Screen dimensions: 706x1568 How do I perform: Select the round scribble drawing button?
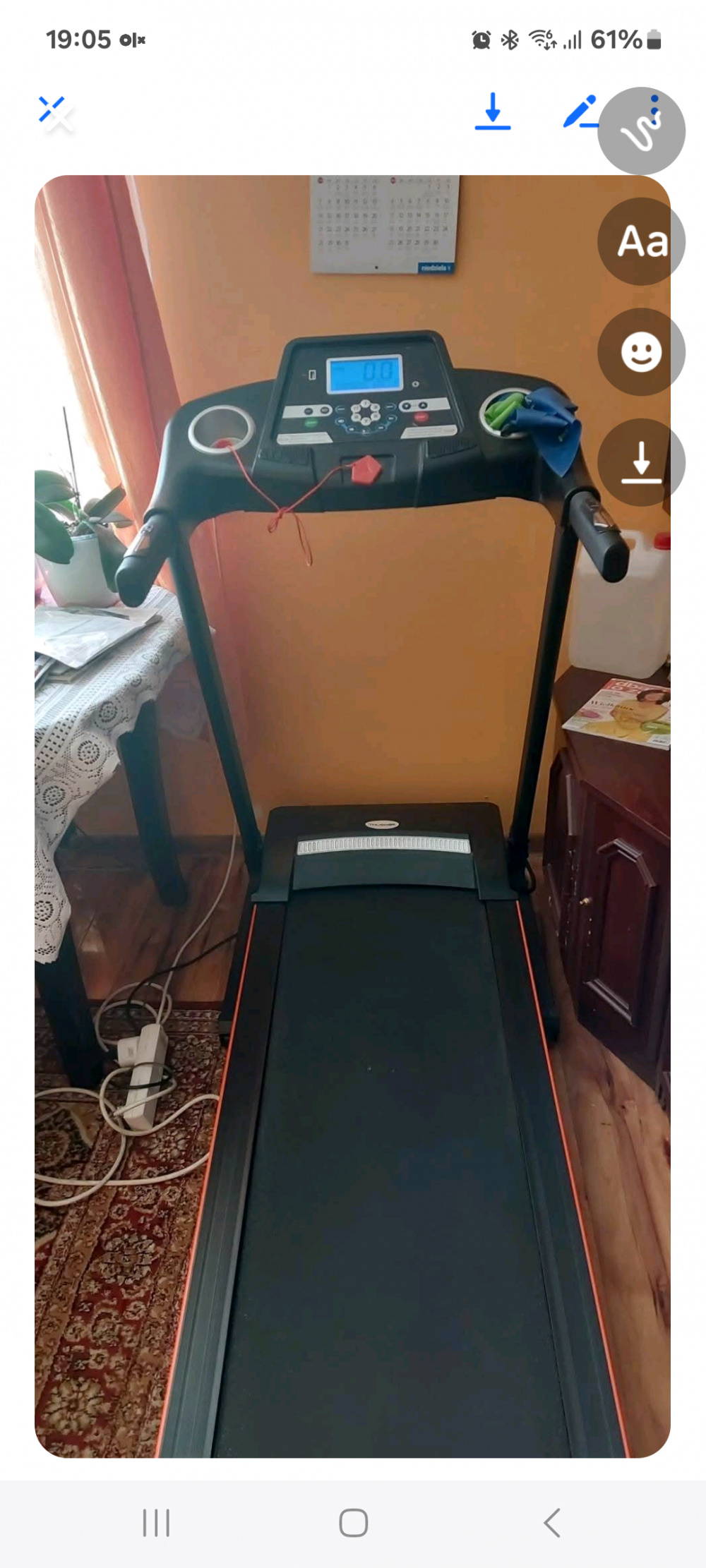point(641,132)
